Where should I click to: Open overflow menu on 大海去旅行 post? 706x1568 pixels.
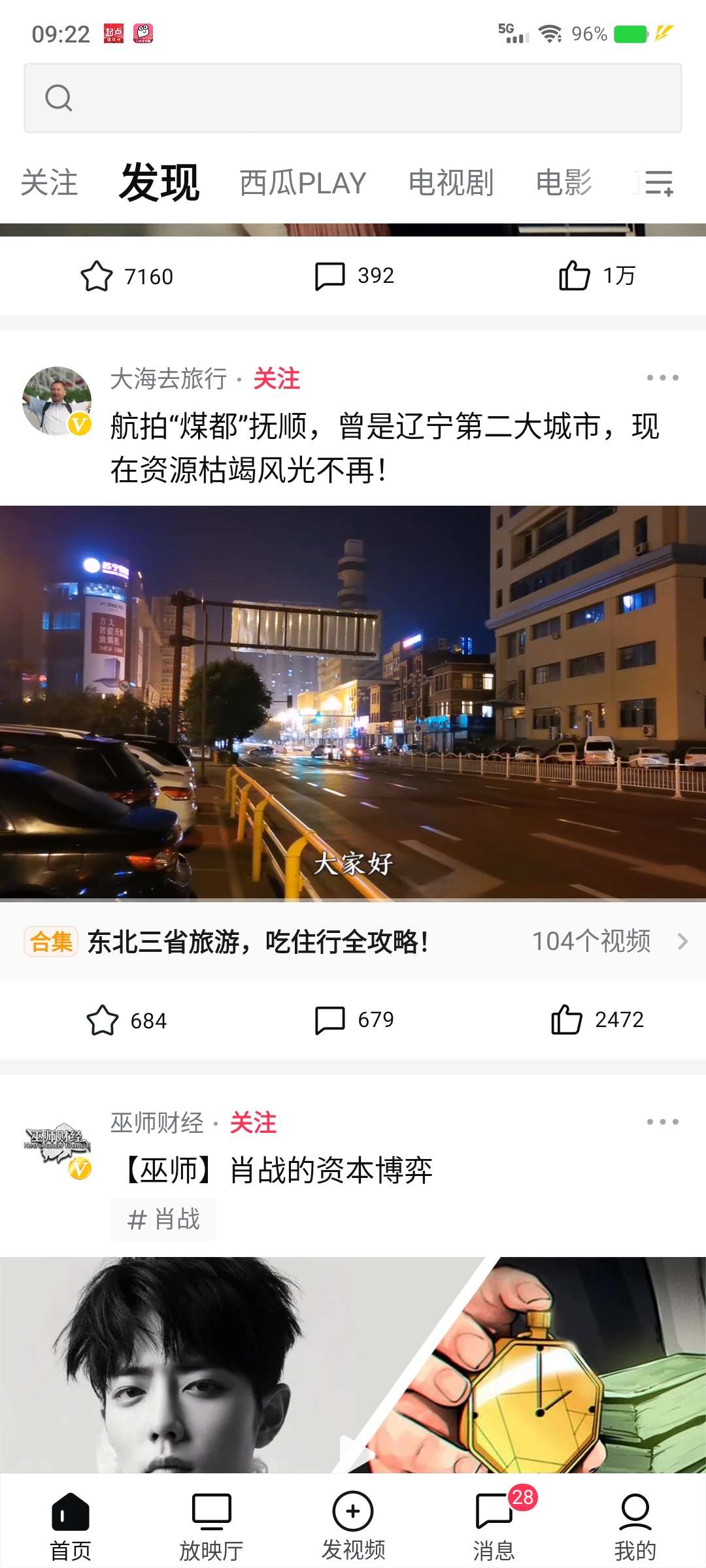(662, 378)
